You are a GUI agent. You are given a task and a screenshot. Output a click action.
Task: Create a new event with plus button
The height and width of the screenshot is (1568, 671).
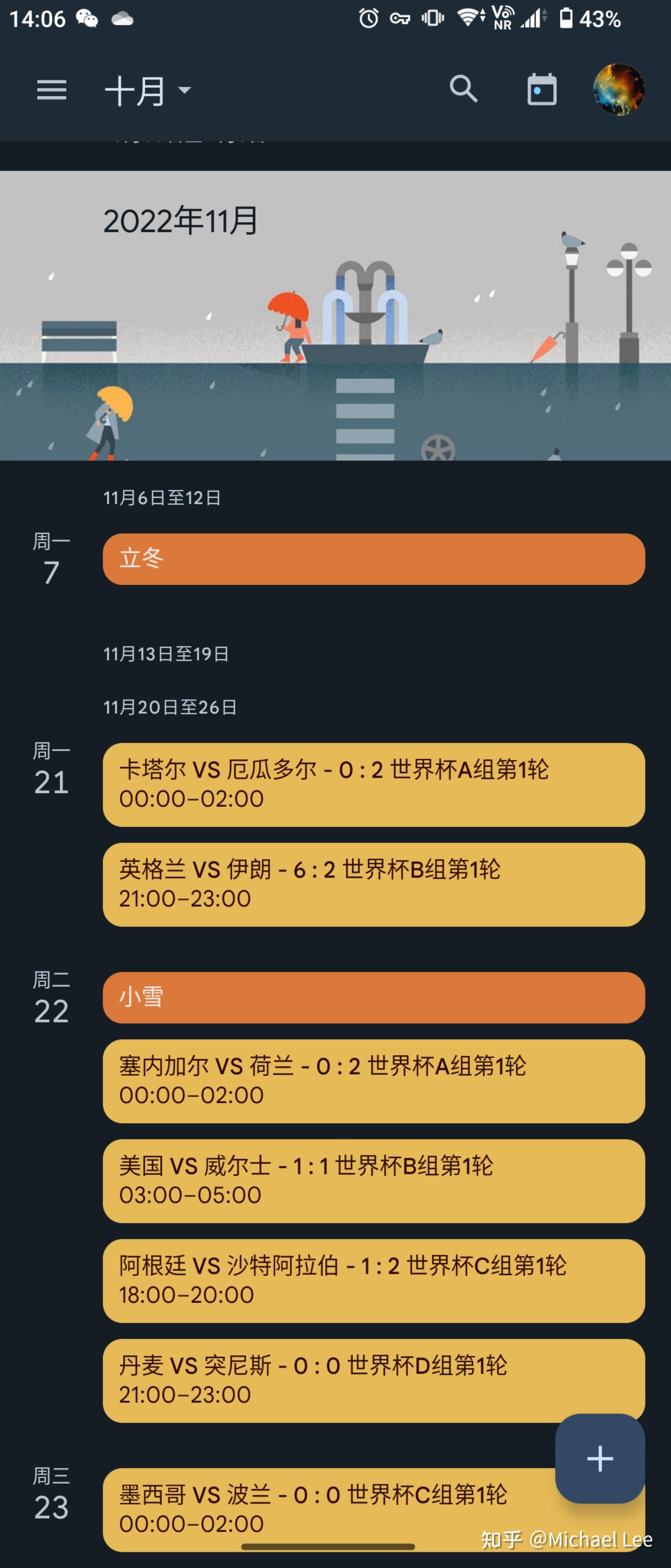tap(600, 1459)
